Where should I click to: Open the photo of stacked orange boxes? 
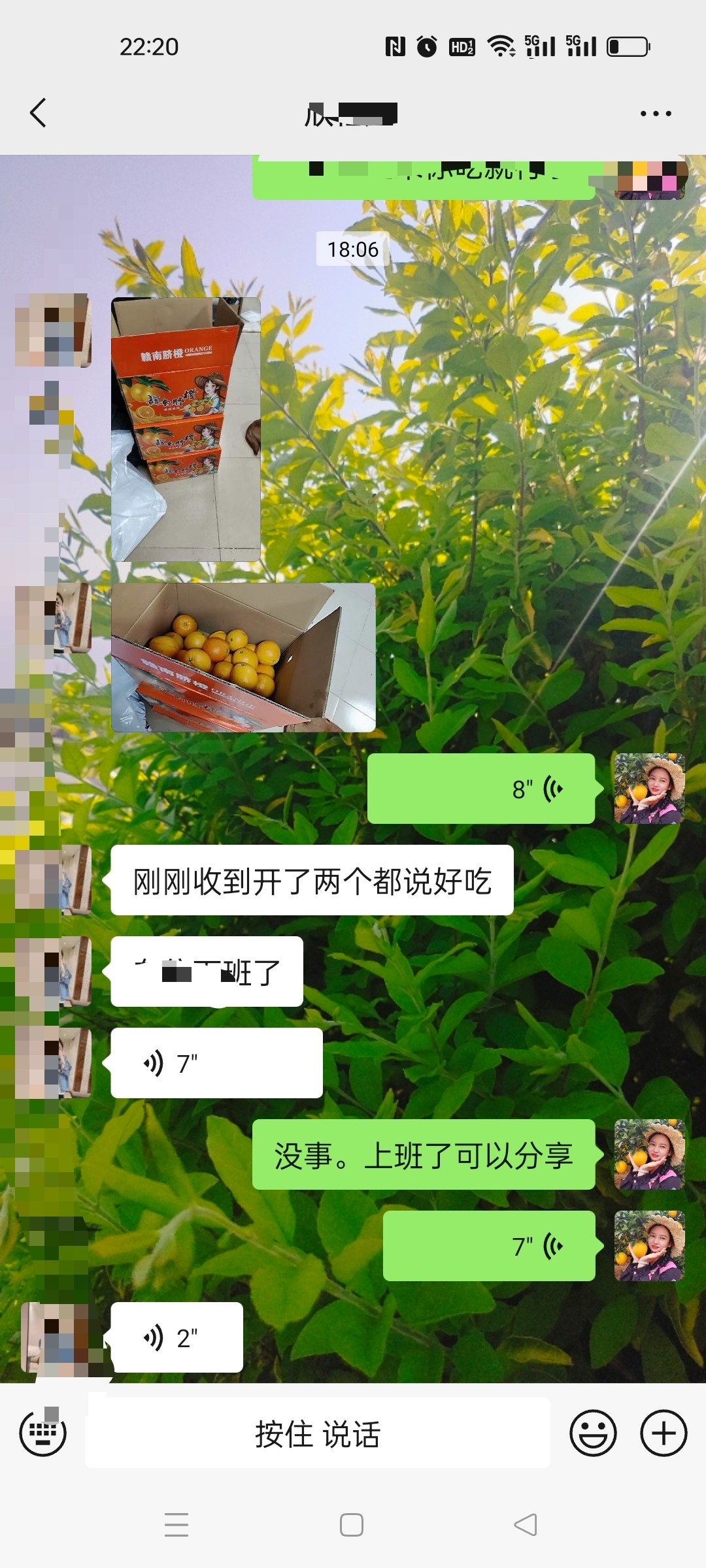click(x=186, y=429)
